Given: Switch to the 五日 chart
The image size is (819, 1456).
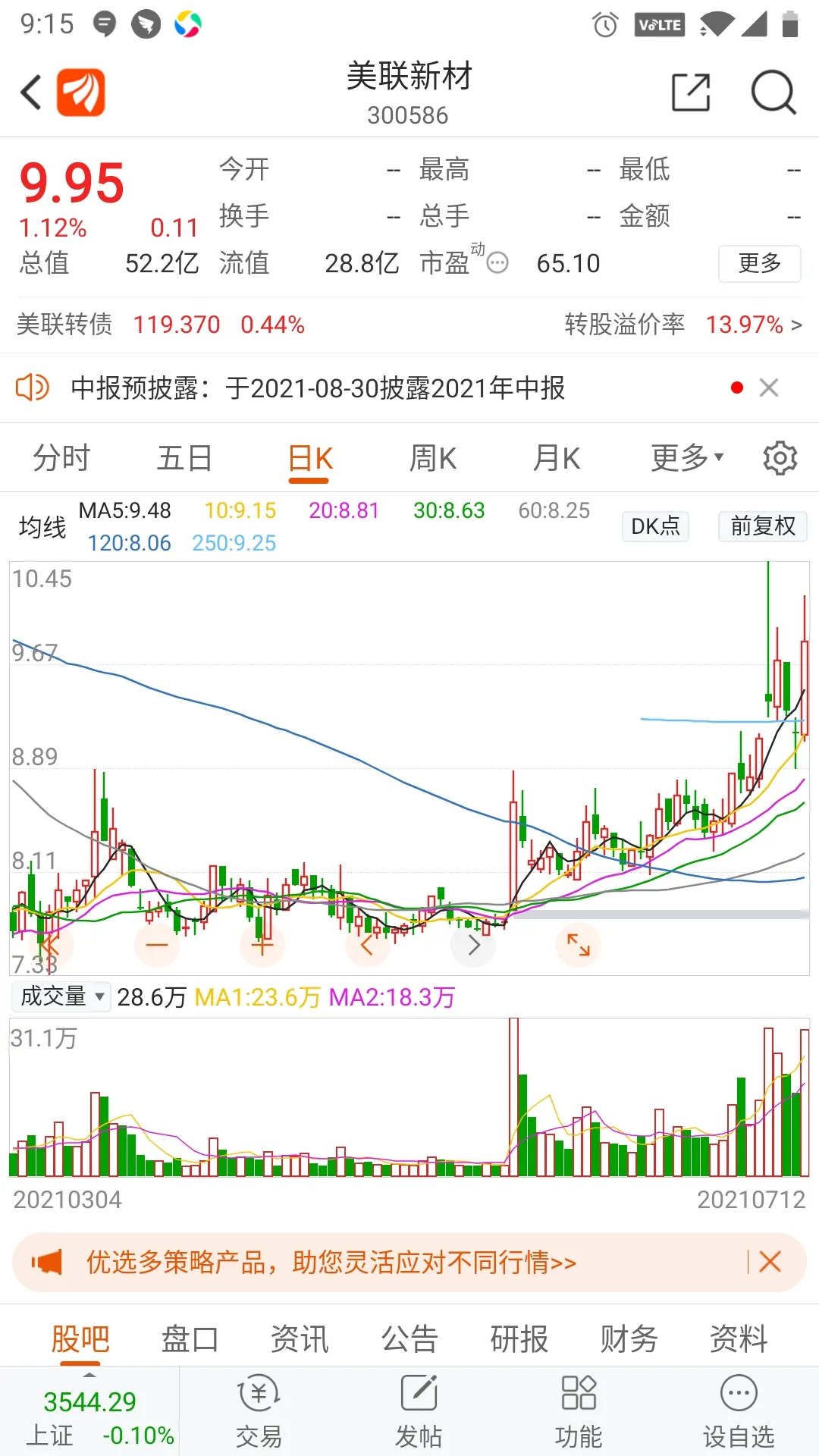Looking at the screenshot, I should coord(184,459).
